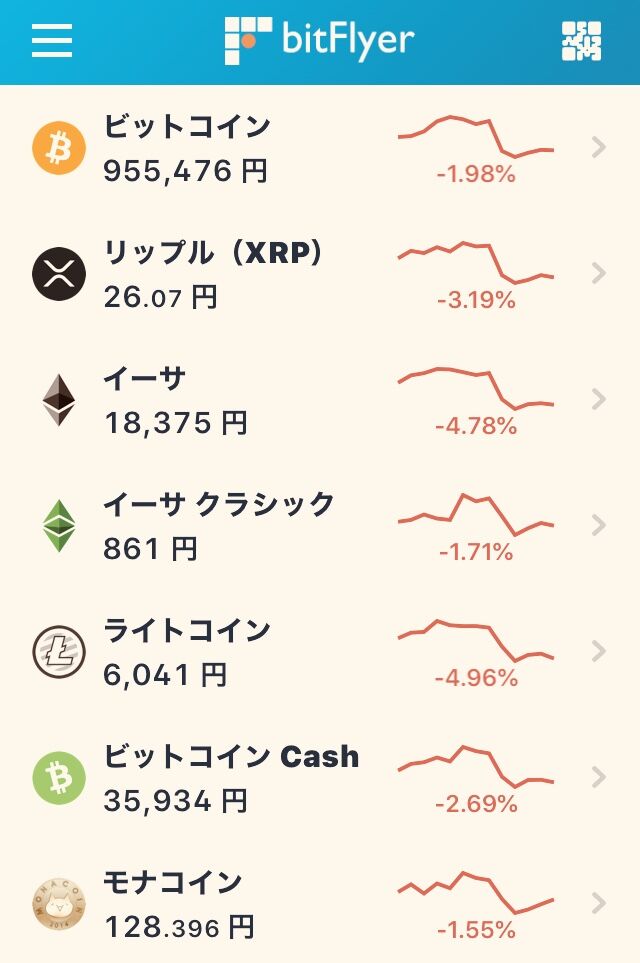Viewport: 640px width, 963px height.
Task: Open the QR code scanner icon
Action: click(581, 41)
